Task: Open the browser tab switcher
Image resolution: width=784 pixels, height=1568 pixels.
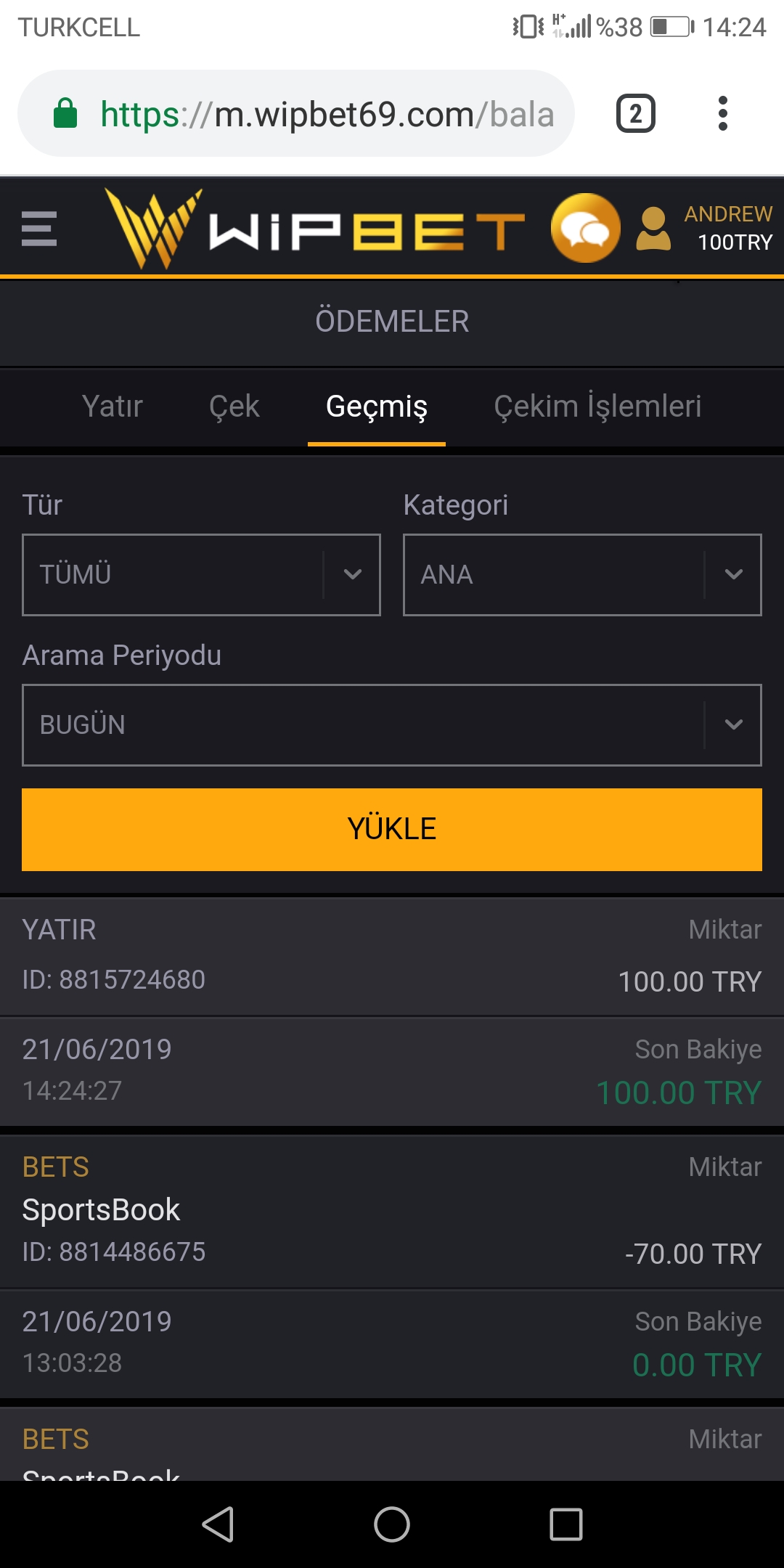Action: (636, 114)
